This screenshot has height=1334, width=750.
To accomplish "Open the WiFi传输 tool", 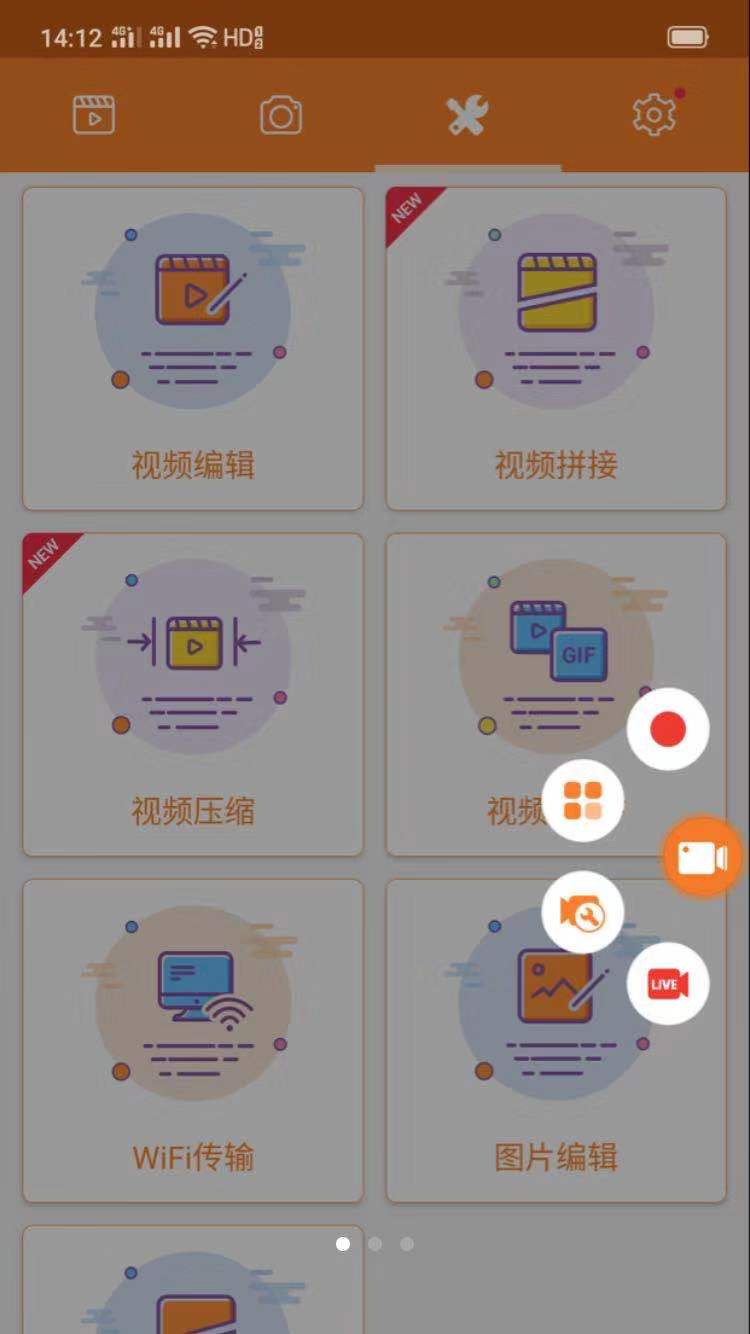I will click(193, 1040).
